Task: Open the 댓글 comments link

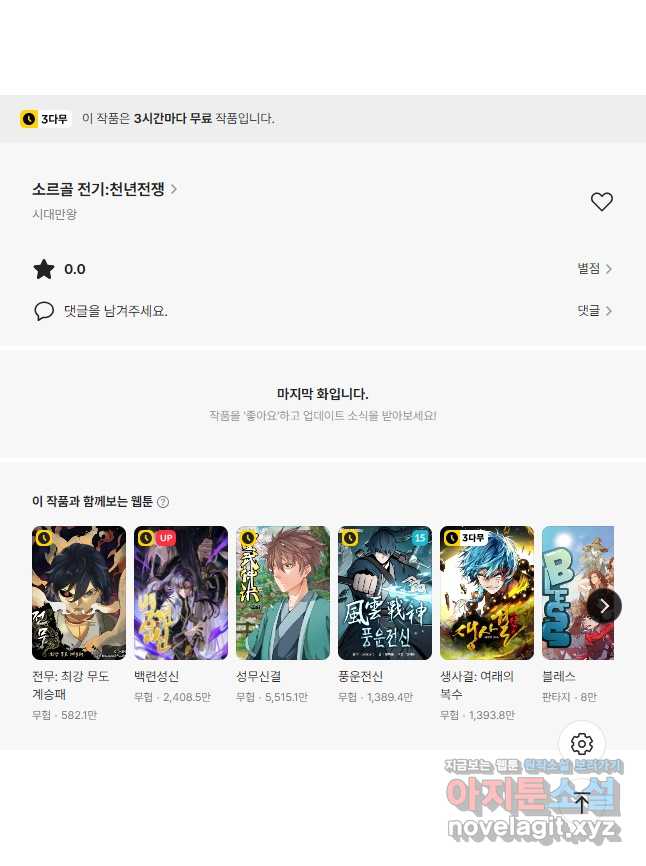Action: [x=594, y=311]
